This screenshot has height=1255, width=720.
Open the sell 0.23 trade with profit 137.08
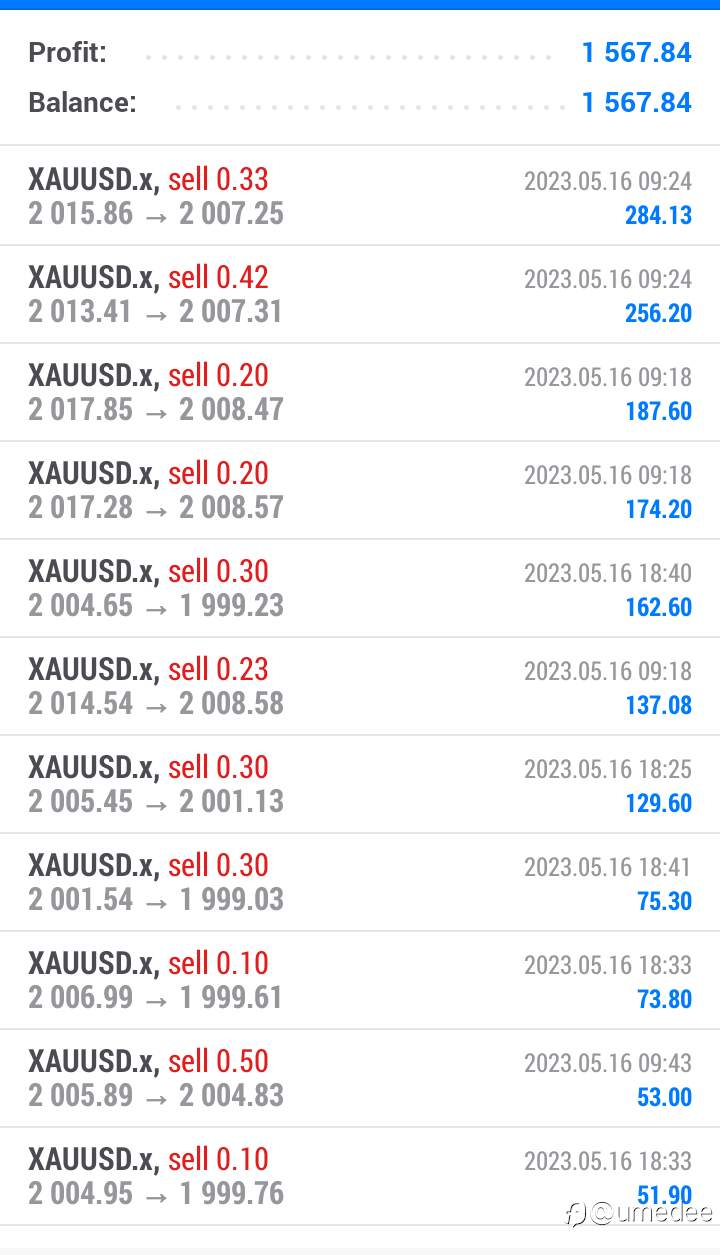tap(360, 686)
